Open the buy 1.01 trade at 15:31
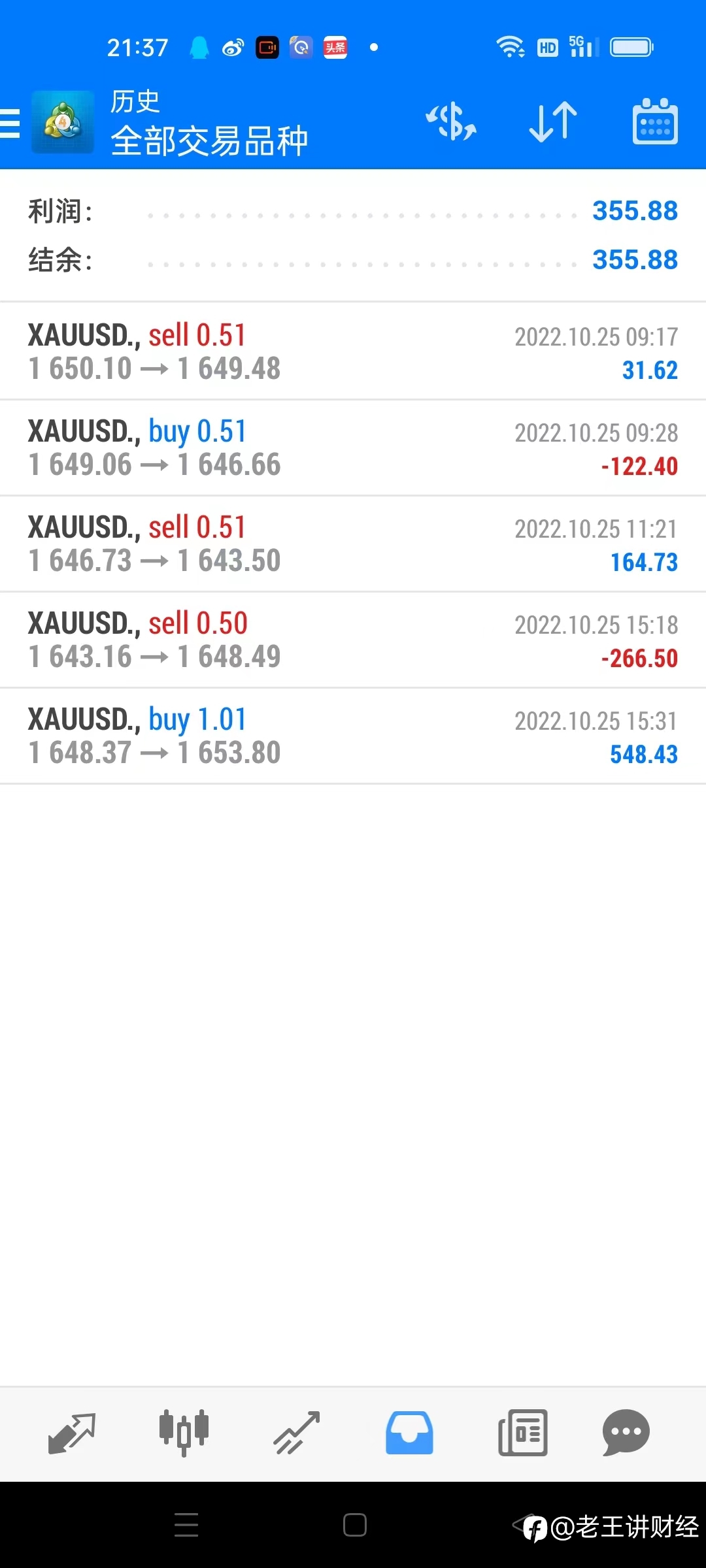 (353, 736)
